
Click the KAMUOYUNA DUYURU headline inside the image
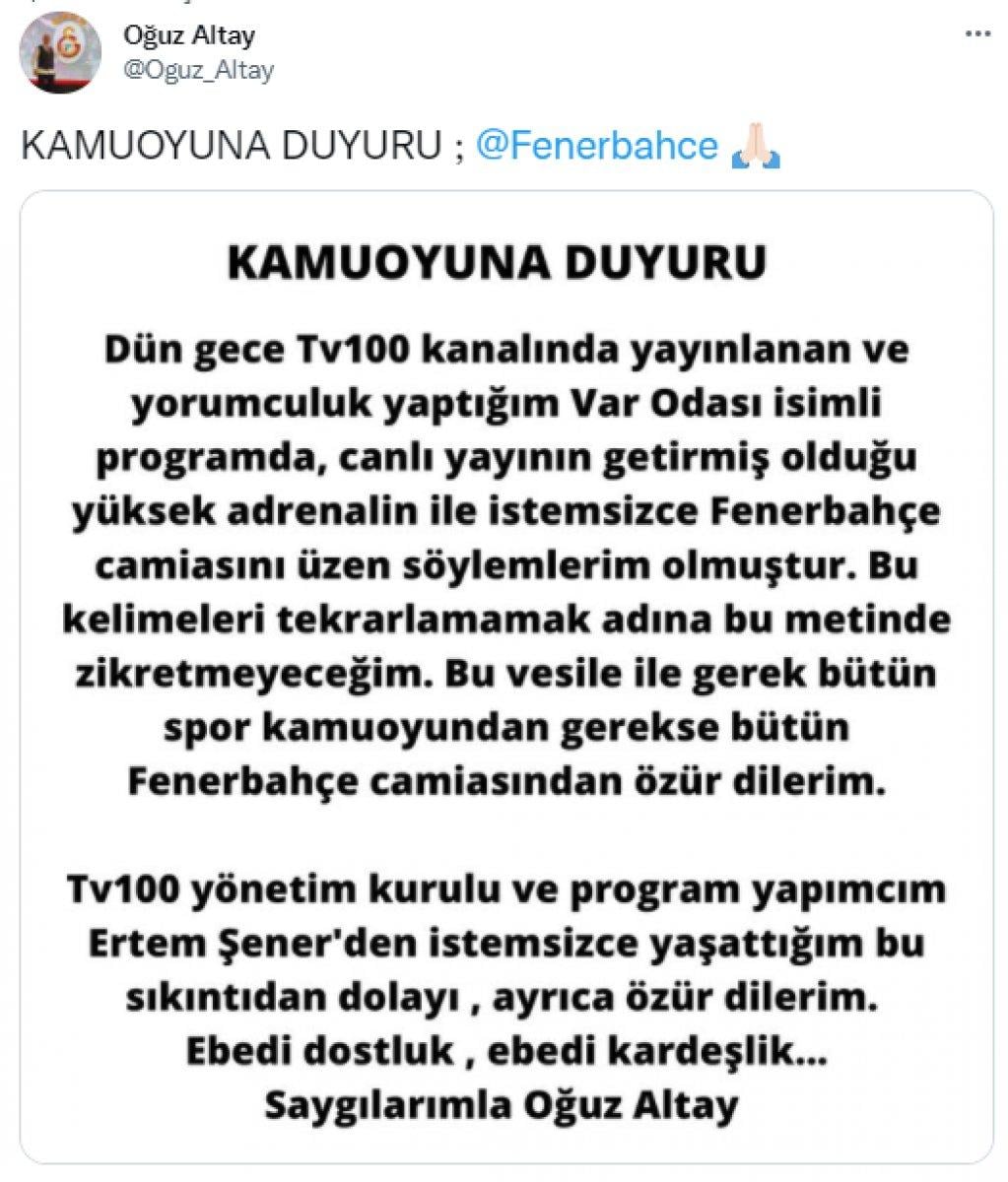pos(499,262)
